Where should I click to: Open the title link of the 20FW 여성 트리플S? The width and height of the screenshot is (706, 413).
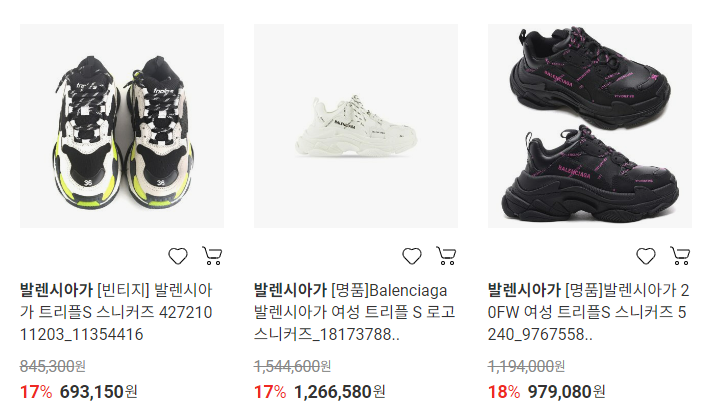point(586,312)
